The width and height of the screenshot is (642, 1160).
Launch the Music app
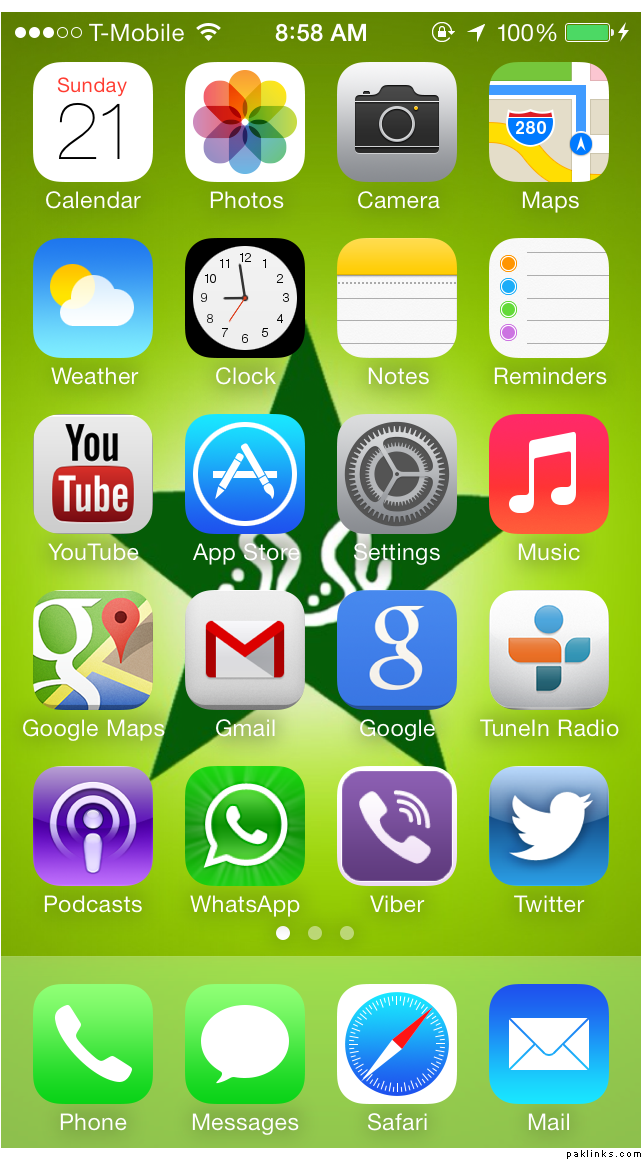point(549,474)
